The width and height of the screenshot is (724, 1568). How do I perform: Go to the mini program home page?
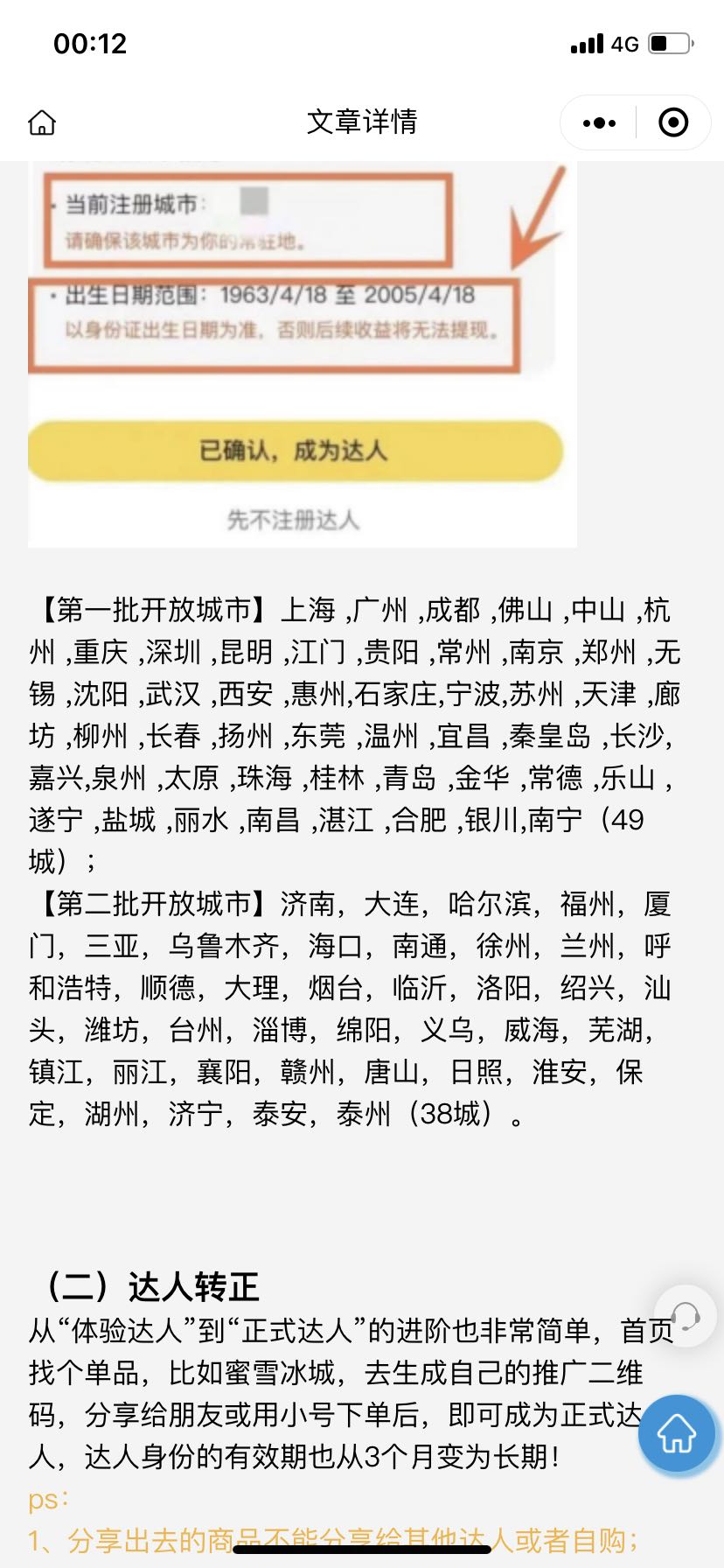42,122
